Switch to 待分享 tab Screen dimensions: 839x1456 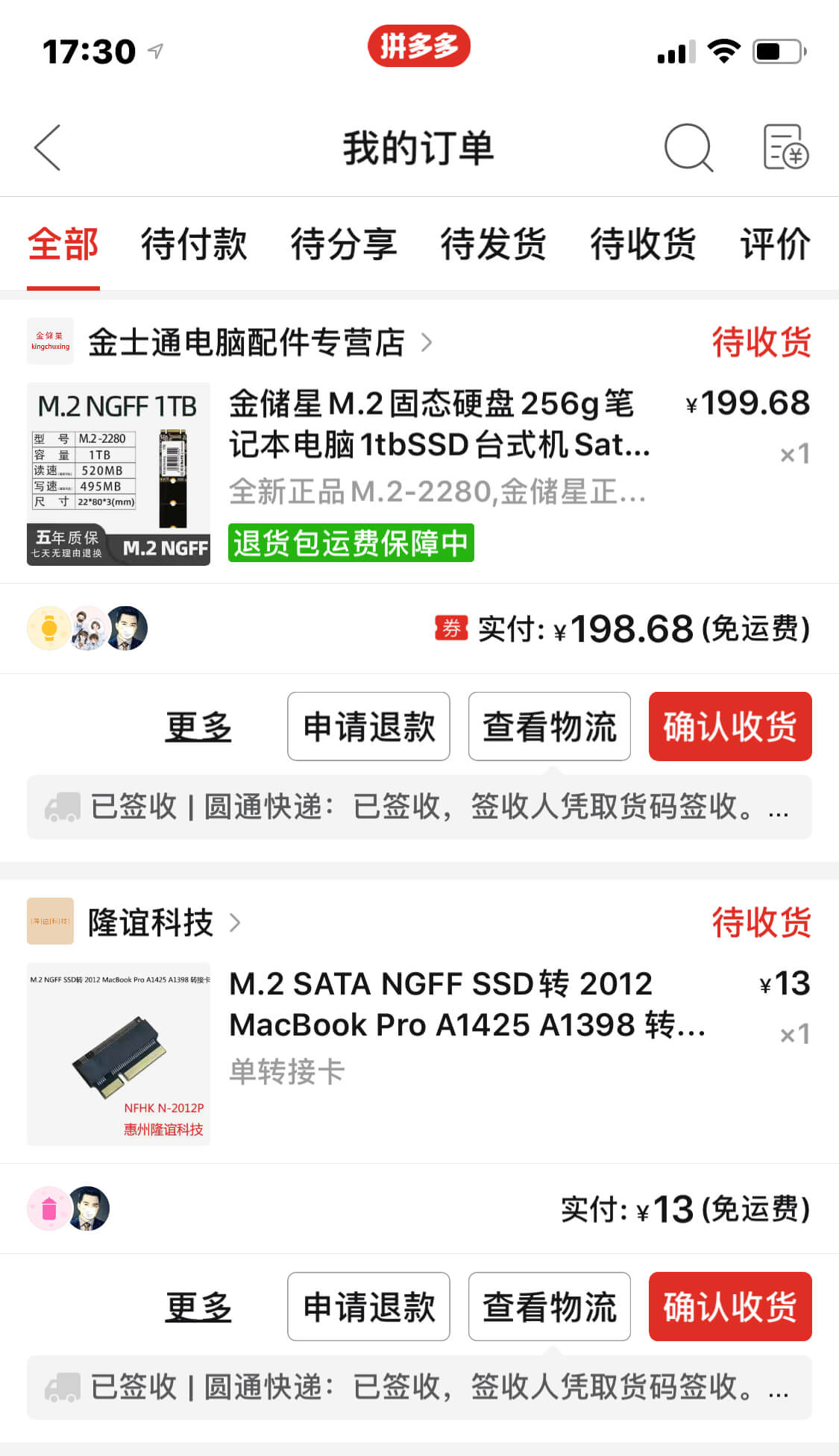click(344, 245)
